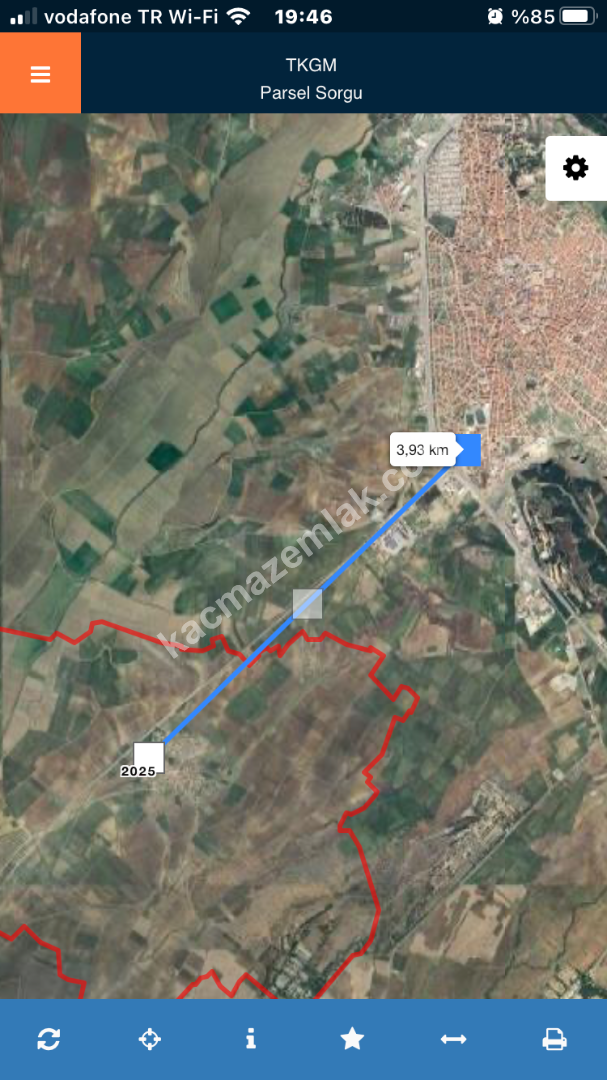Image resolution: width=607 pixels, height=1080 pixels.
Task: Tap the gray midpoint handle on line
Action: [307, 604]
